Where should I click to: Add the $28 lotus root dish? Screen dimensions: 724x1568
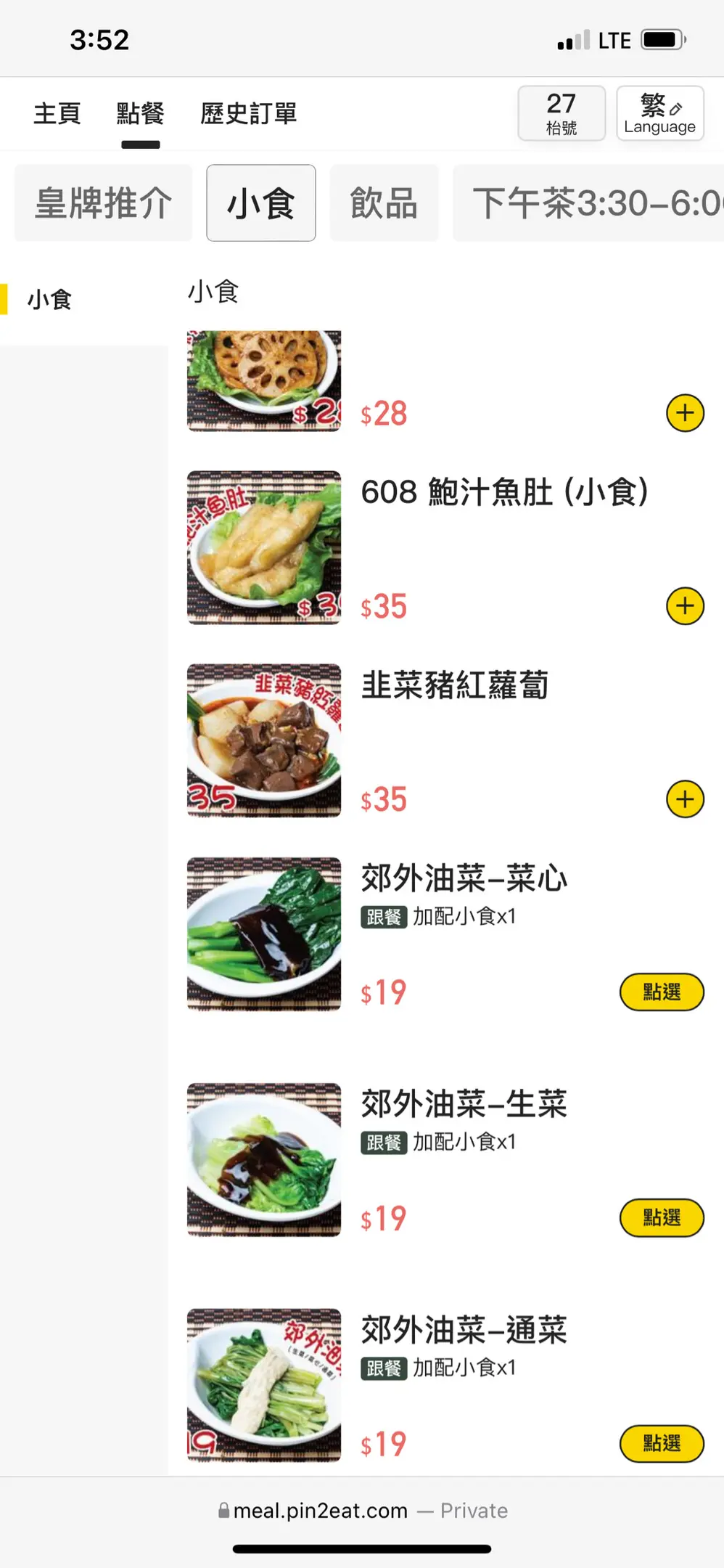tap(685, 413)
